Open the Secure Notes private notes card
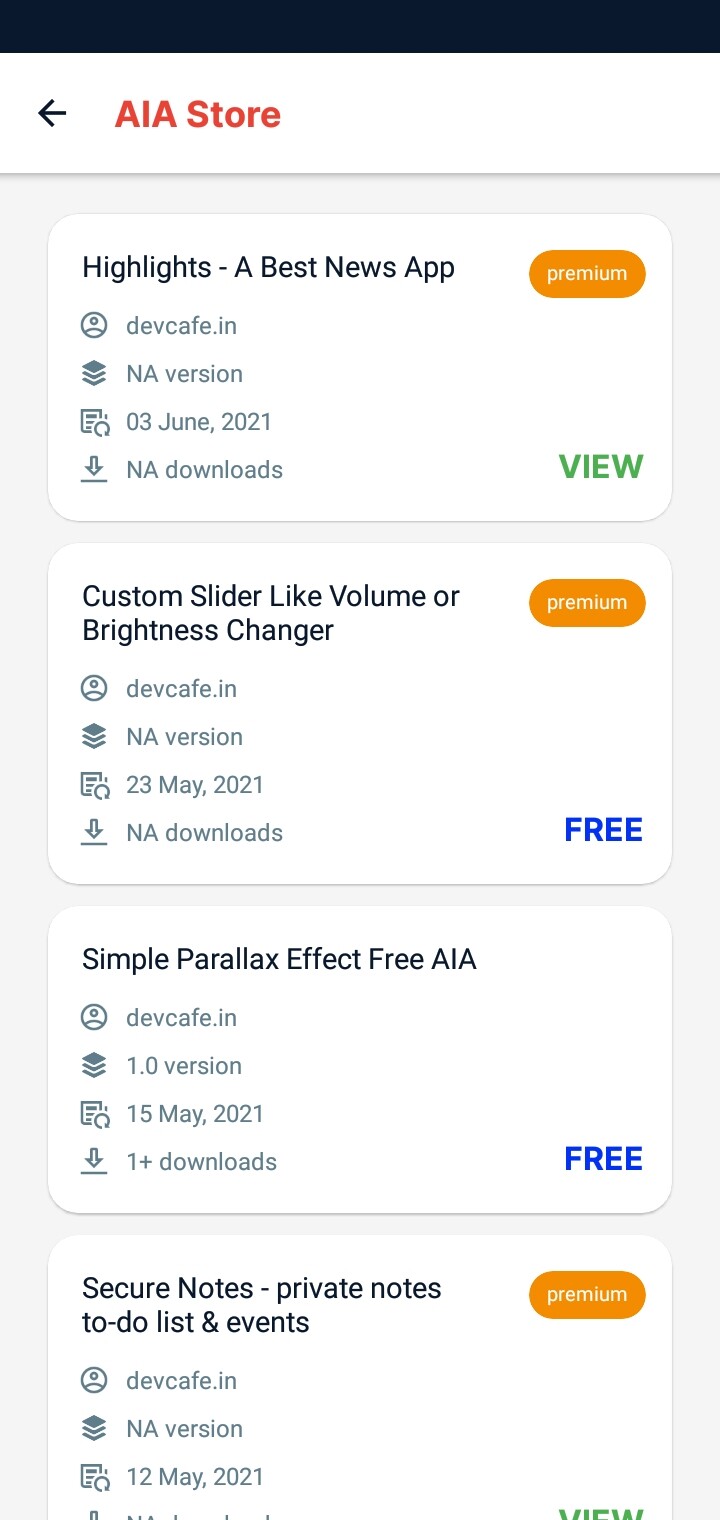Viewport: 720px width, 1520px height. pyautogui.click(x=360, y=1377)
